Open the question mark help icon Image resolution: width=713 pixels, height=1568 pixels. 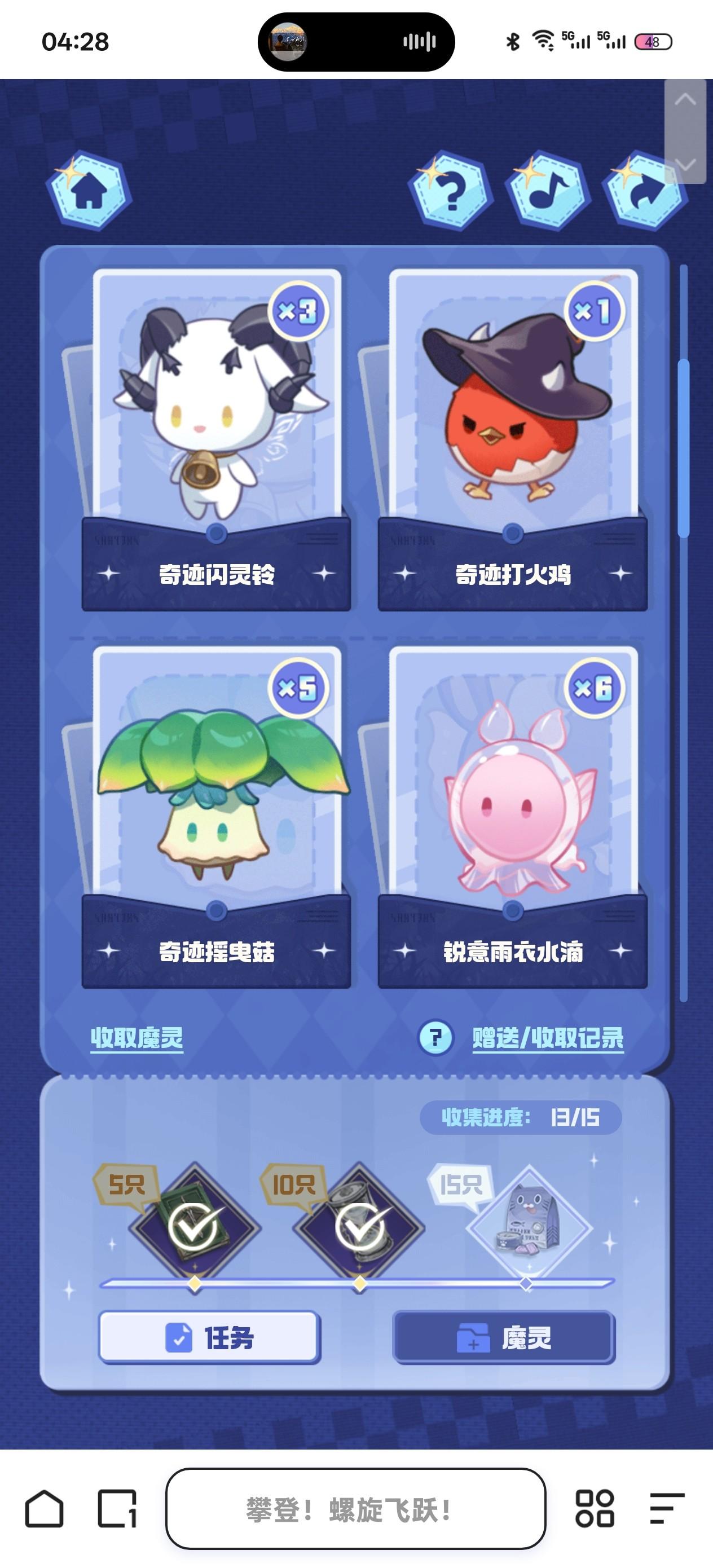[x=451, y=191]
